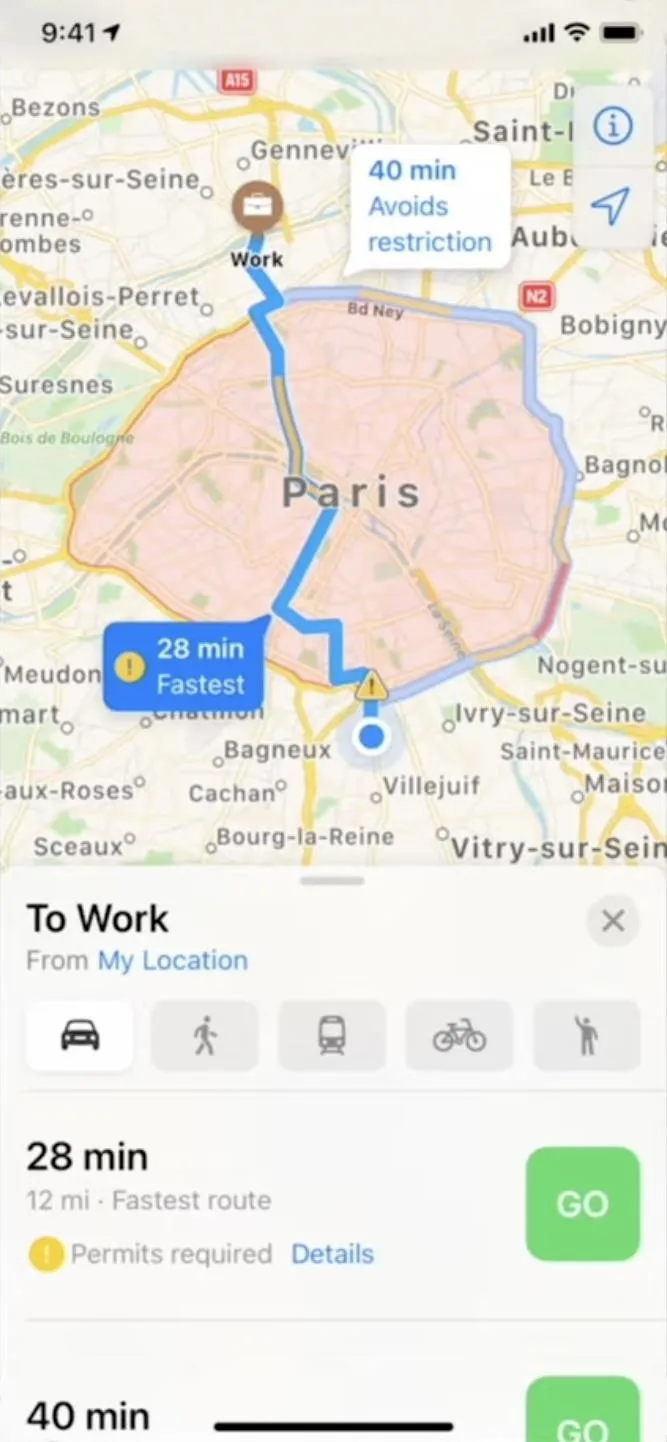Start the 28 min route with GO
The width and height of the screenshot is (667, 1442).
pos(582,1204)
